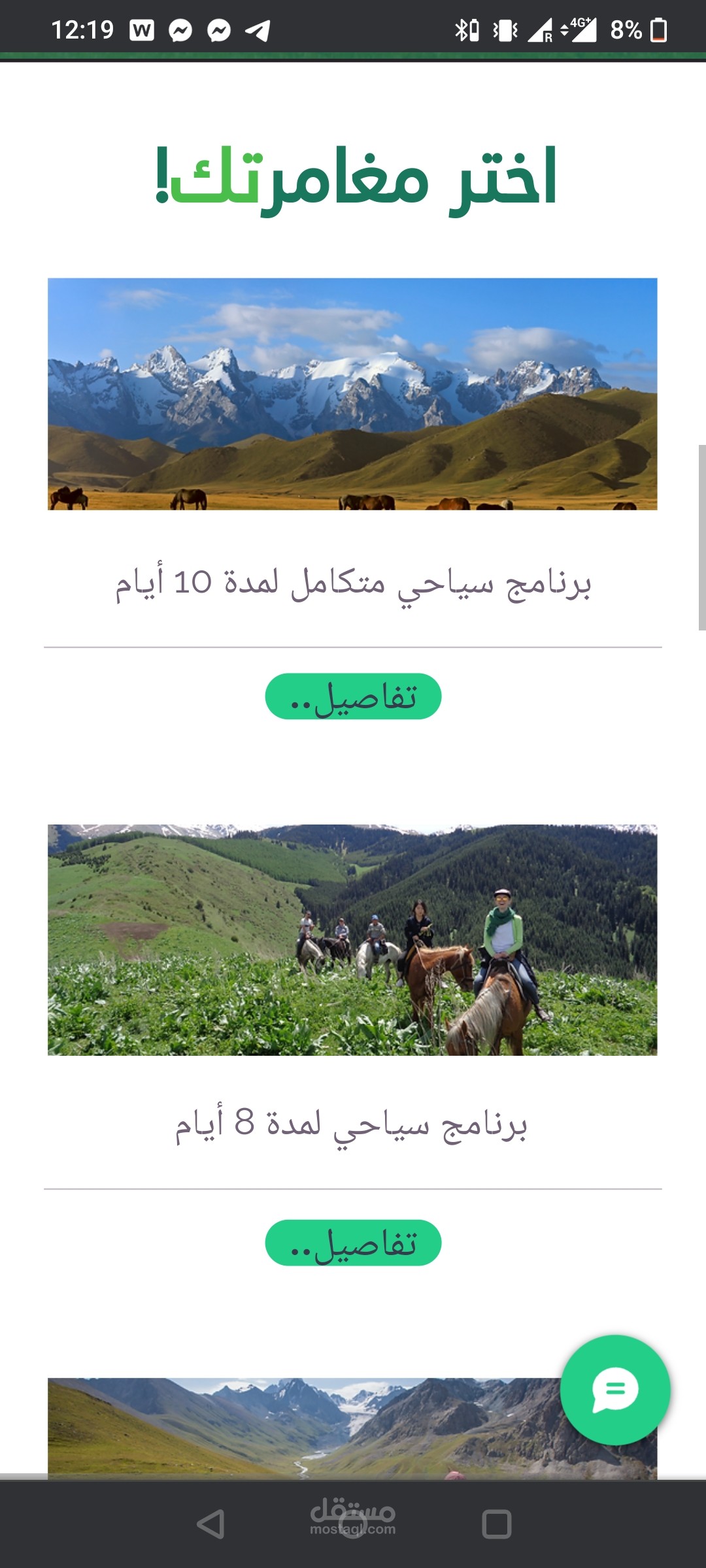706x1568 pixels.
Task: Go back with the system back button
Action: click(210, 1524)
